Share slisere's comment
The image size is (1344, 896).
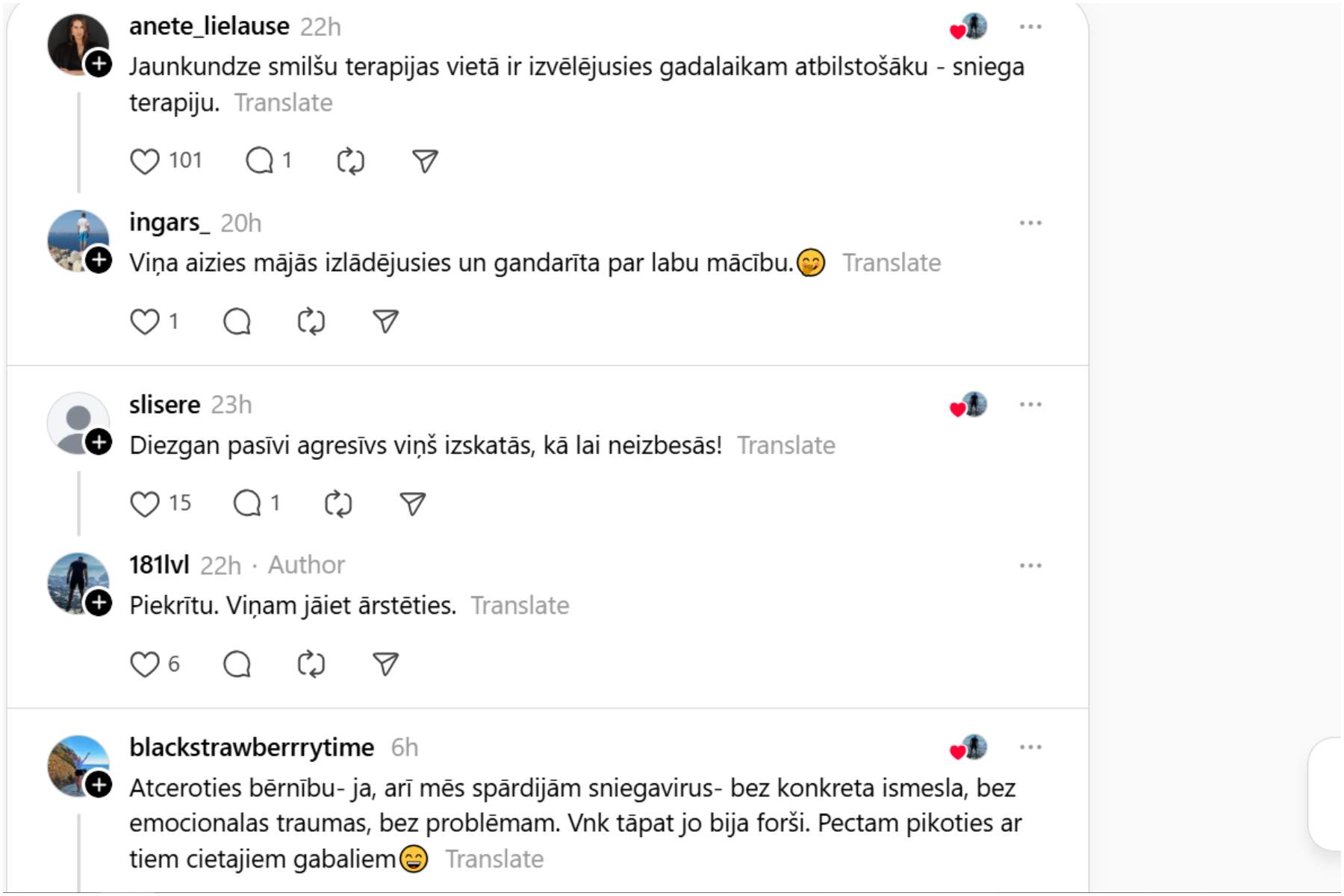point(412,504)
